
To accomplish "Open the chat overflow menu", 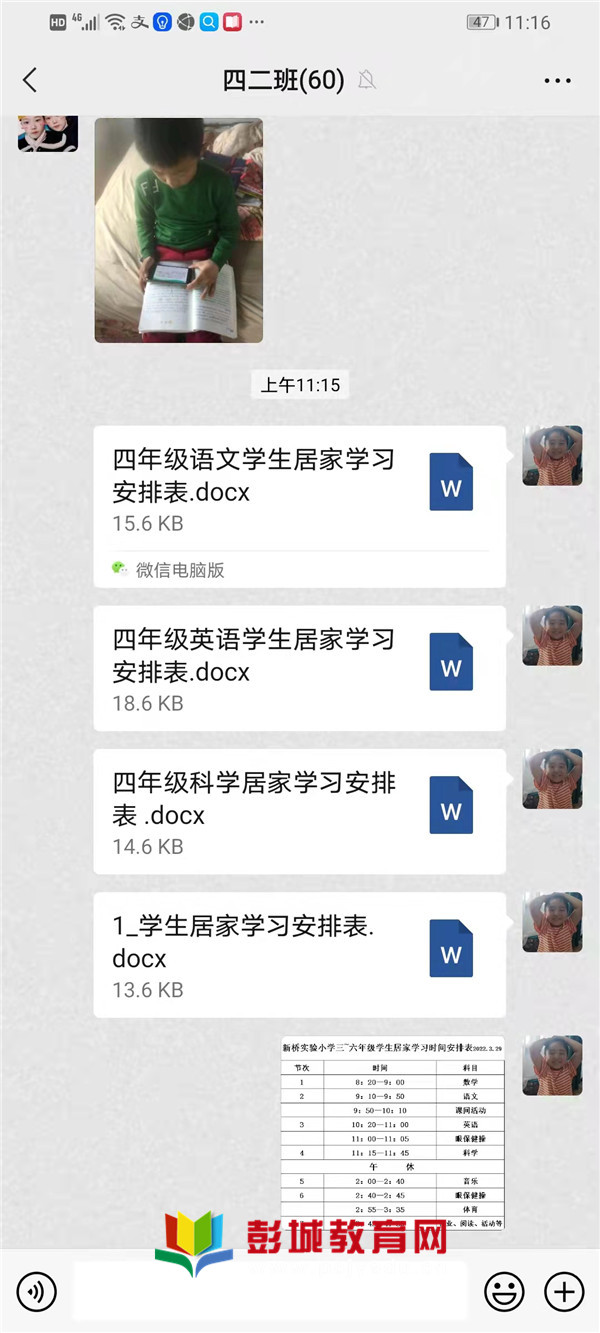I will [x=558, y=81].
